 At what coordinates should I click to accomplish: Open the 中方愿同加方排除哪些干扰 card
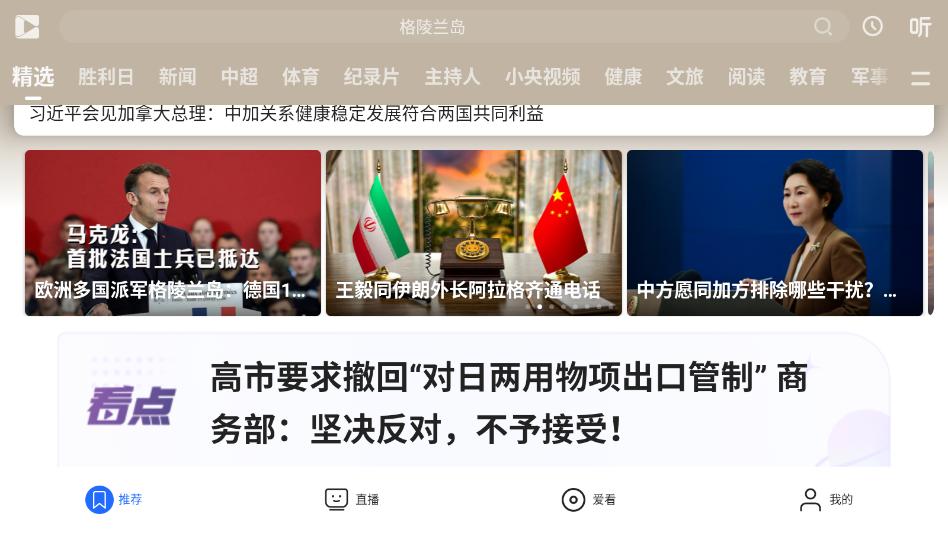point(775,233)
